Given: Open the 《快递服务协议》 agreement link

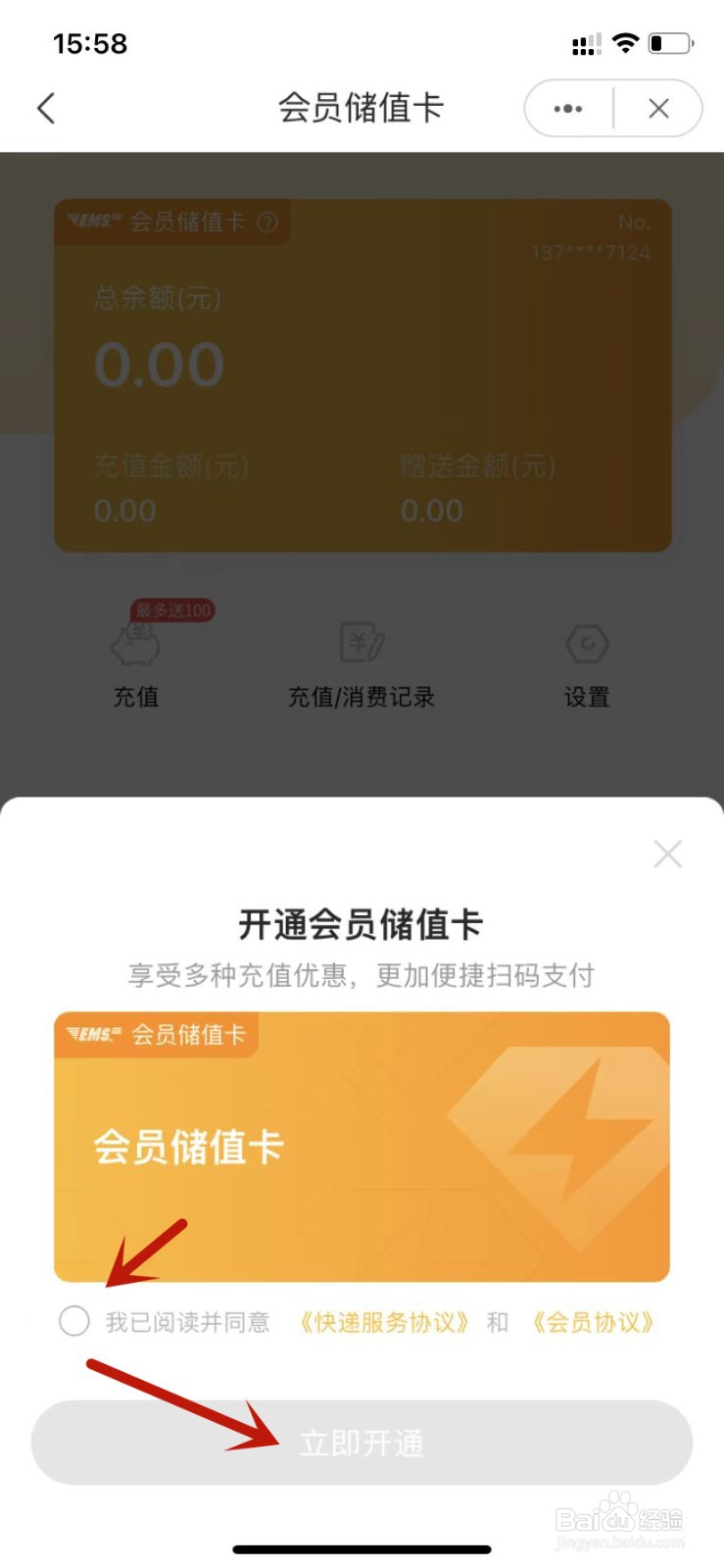Looking at the screenshot, I should pos(384,1321).
